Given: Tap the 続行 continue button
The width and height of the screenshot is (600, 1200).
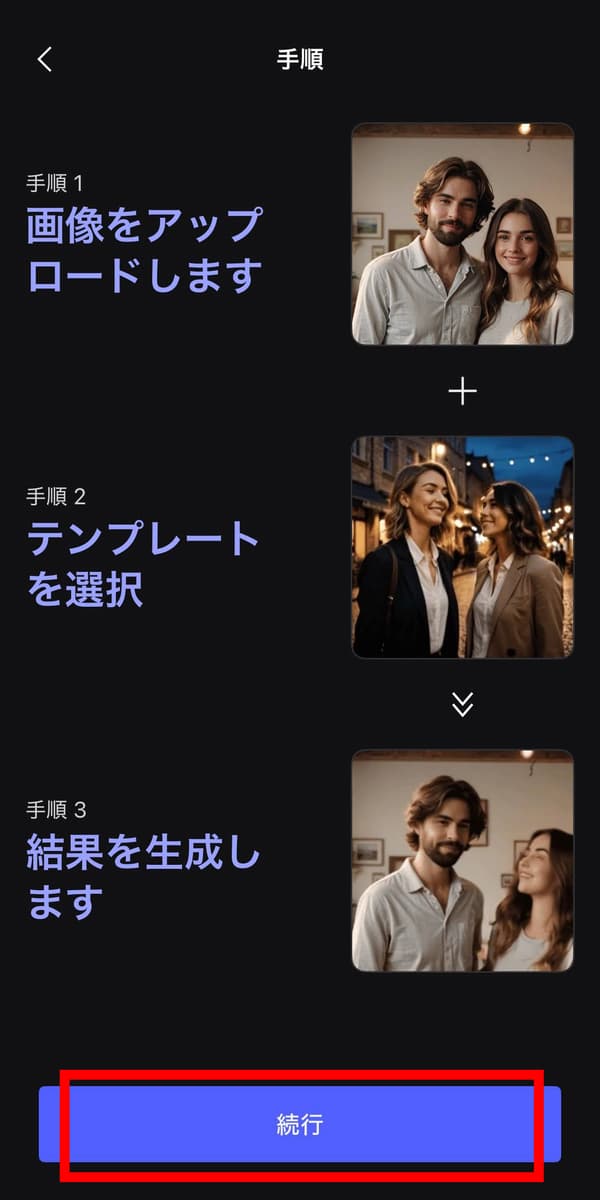Looking at the screenshot, I should [300, 1124].
